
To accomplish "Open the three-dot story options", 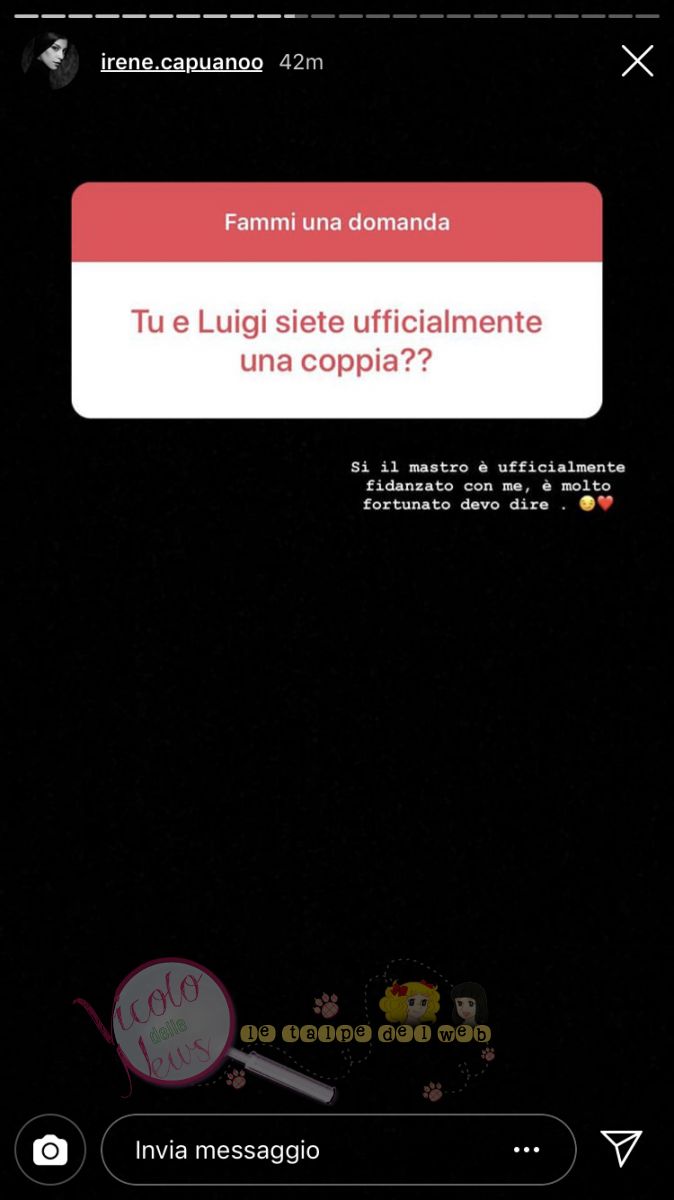I will tap(527, 1150).
